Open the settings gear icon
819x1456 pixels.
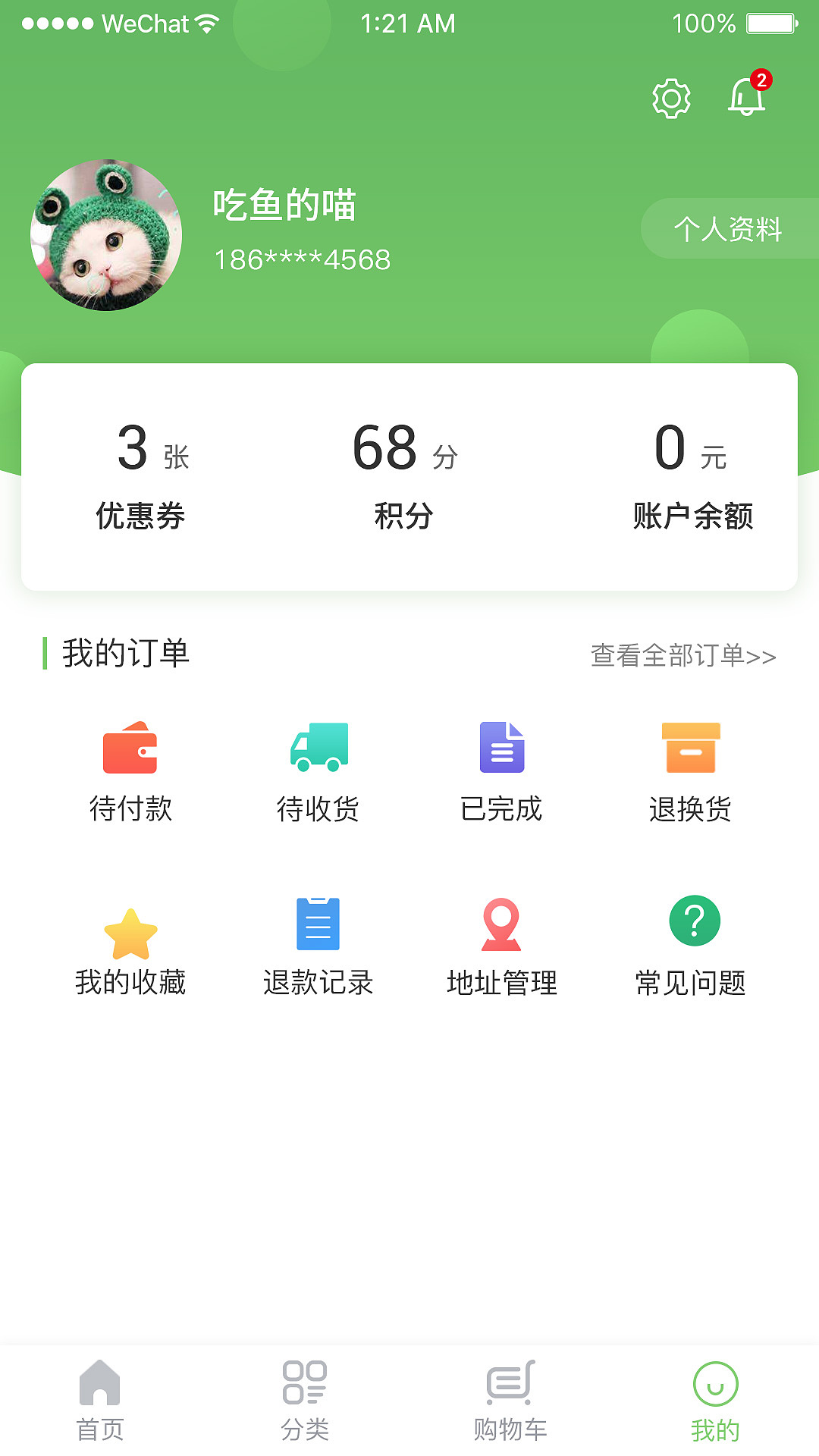[x=670, y=99]
